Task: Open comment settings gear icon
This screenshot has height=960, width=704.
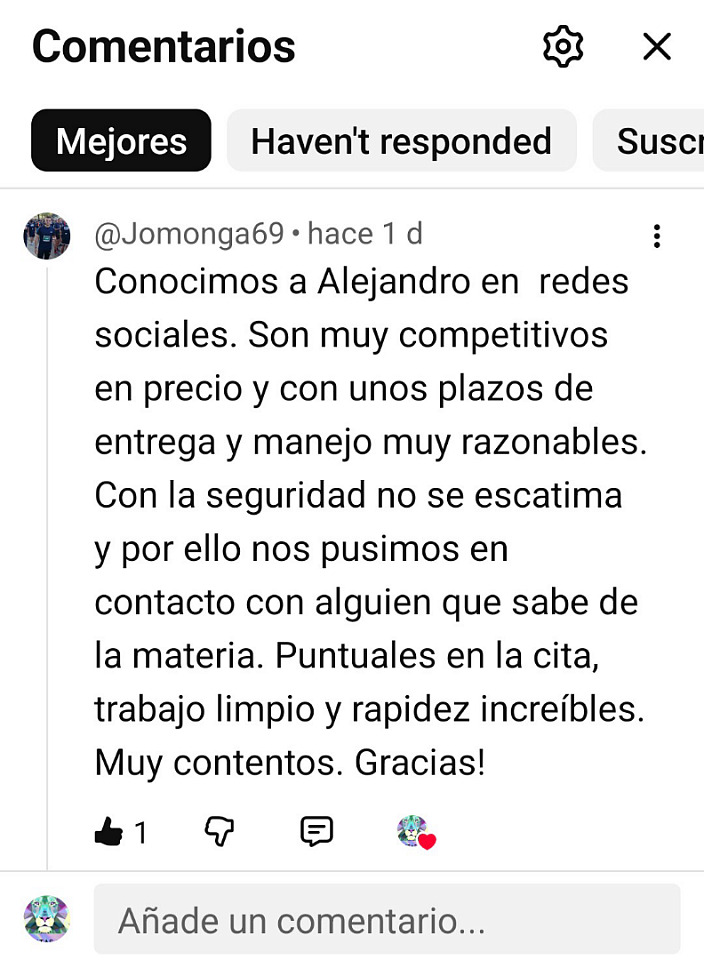Action: (563, 47)
